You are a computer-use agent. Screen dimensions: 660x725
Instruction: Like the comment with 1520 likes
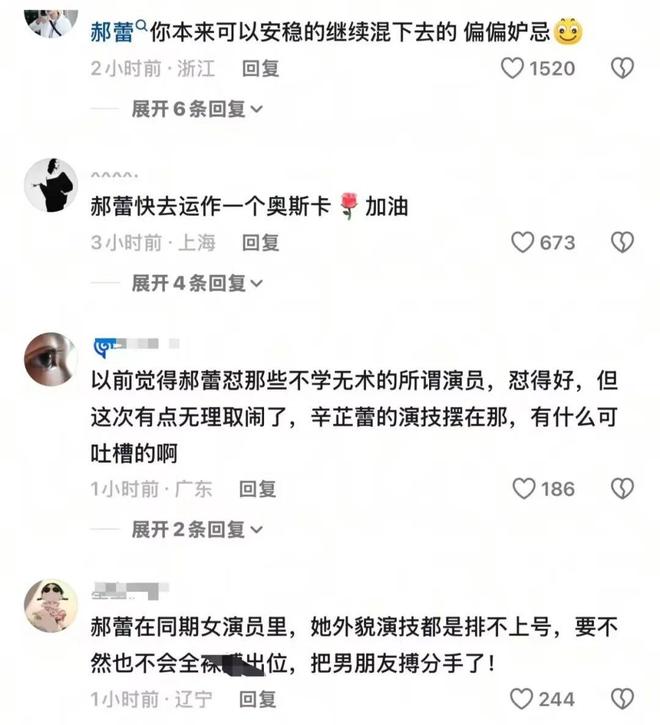tap(512, 68)
